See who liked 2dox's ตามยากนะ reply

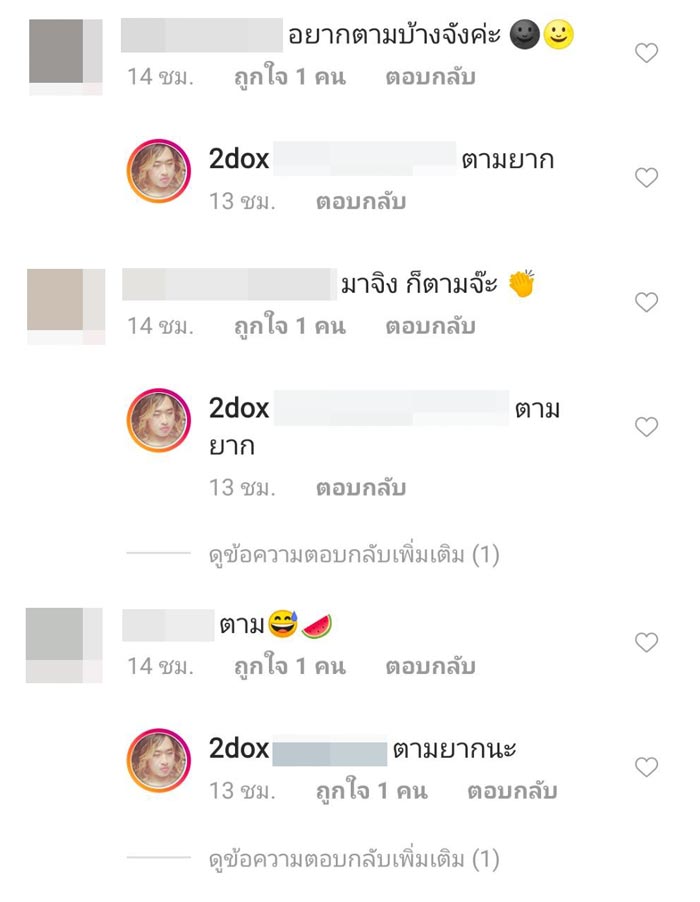click(x=371, y=791)
